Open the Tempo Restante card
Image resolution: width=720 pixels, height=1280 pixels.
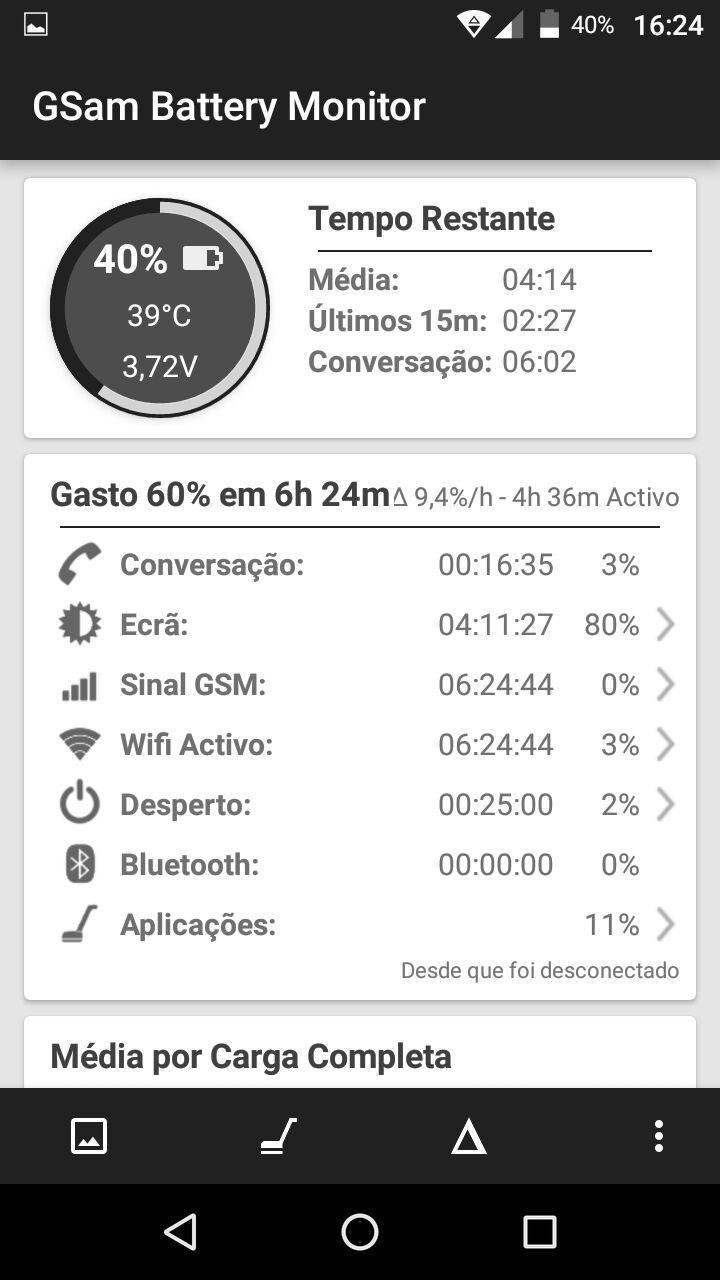[360, 308]
